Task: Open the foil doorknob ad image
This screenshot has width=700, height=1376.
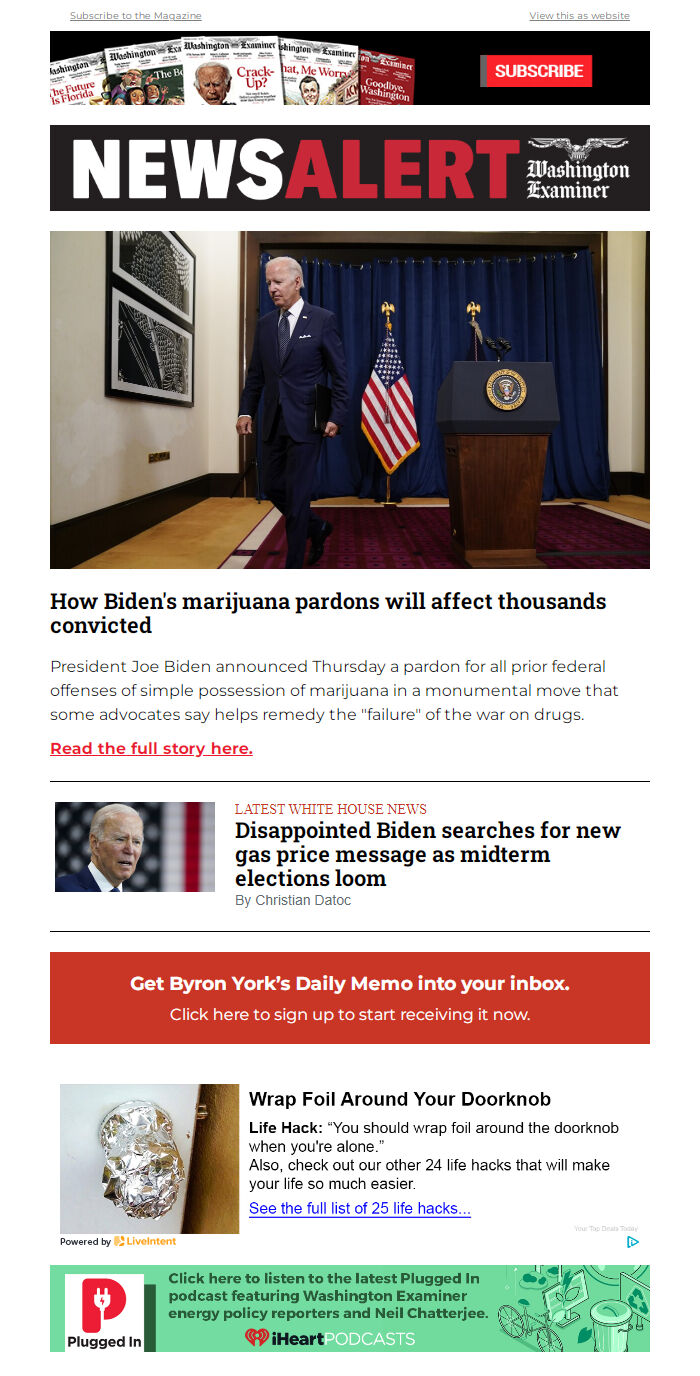Action: click(150, 1158)
